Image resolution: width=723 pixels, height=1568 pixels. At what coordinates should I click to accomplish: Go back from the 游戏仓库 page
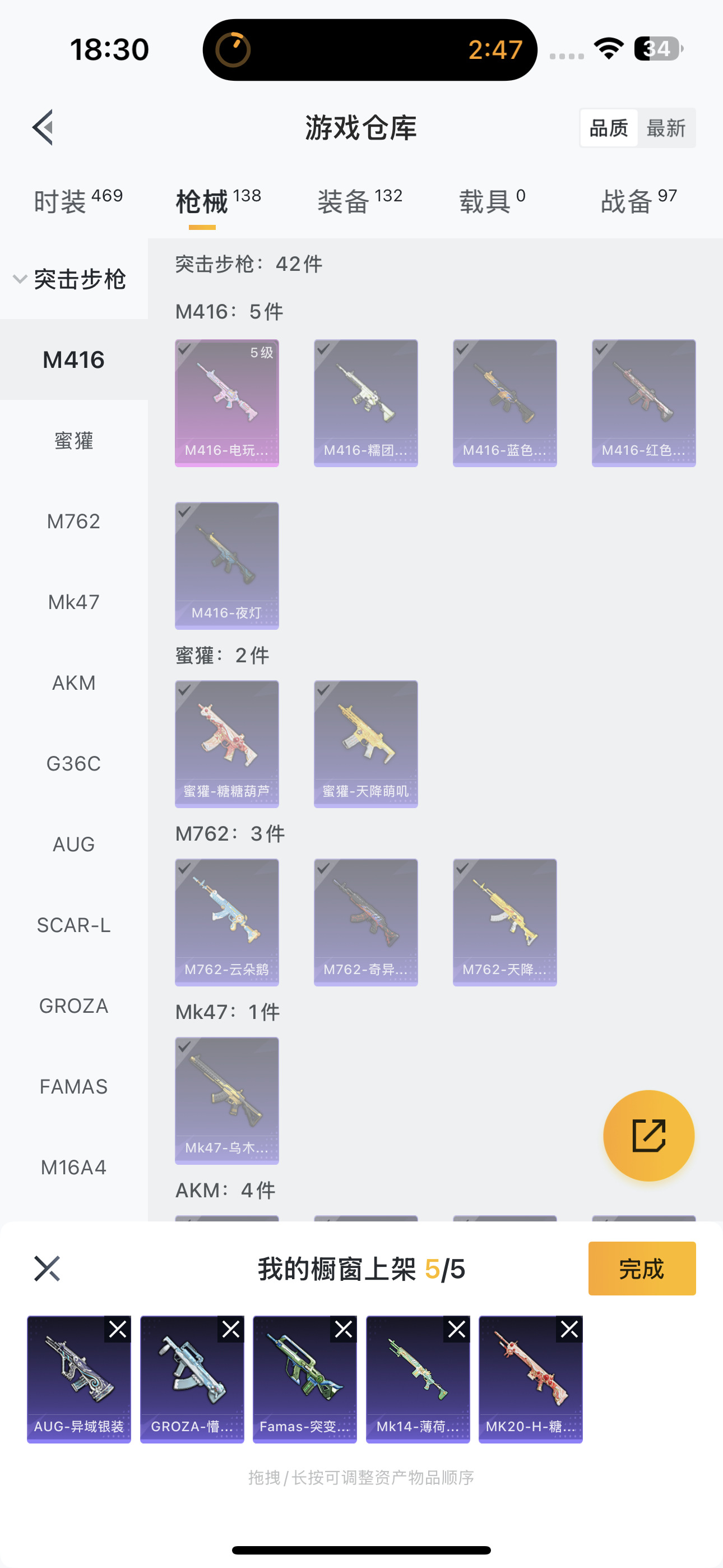43,128
